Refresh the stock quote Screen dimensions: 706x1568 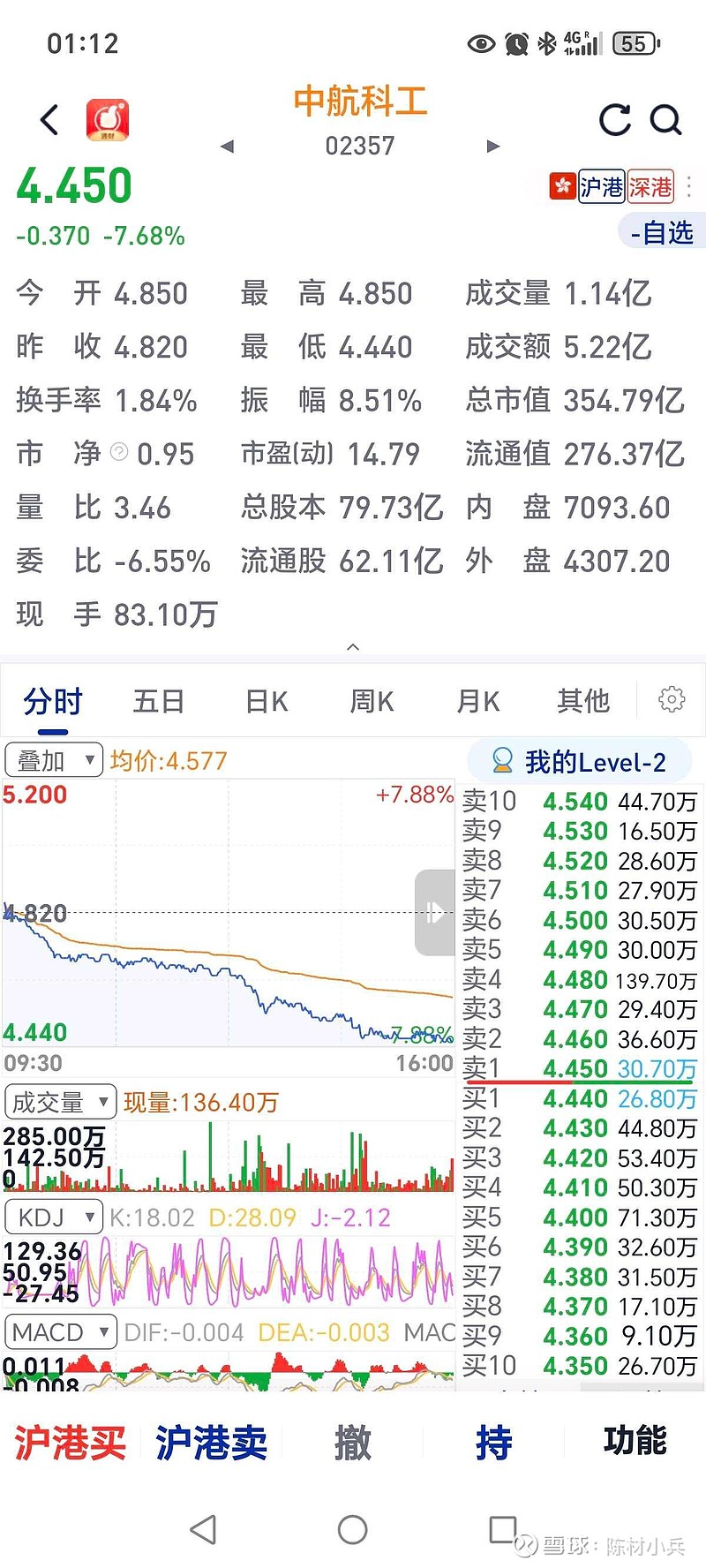point(615,119)
